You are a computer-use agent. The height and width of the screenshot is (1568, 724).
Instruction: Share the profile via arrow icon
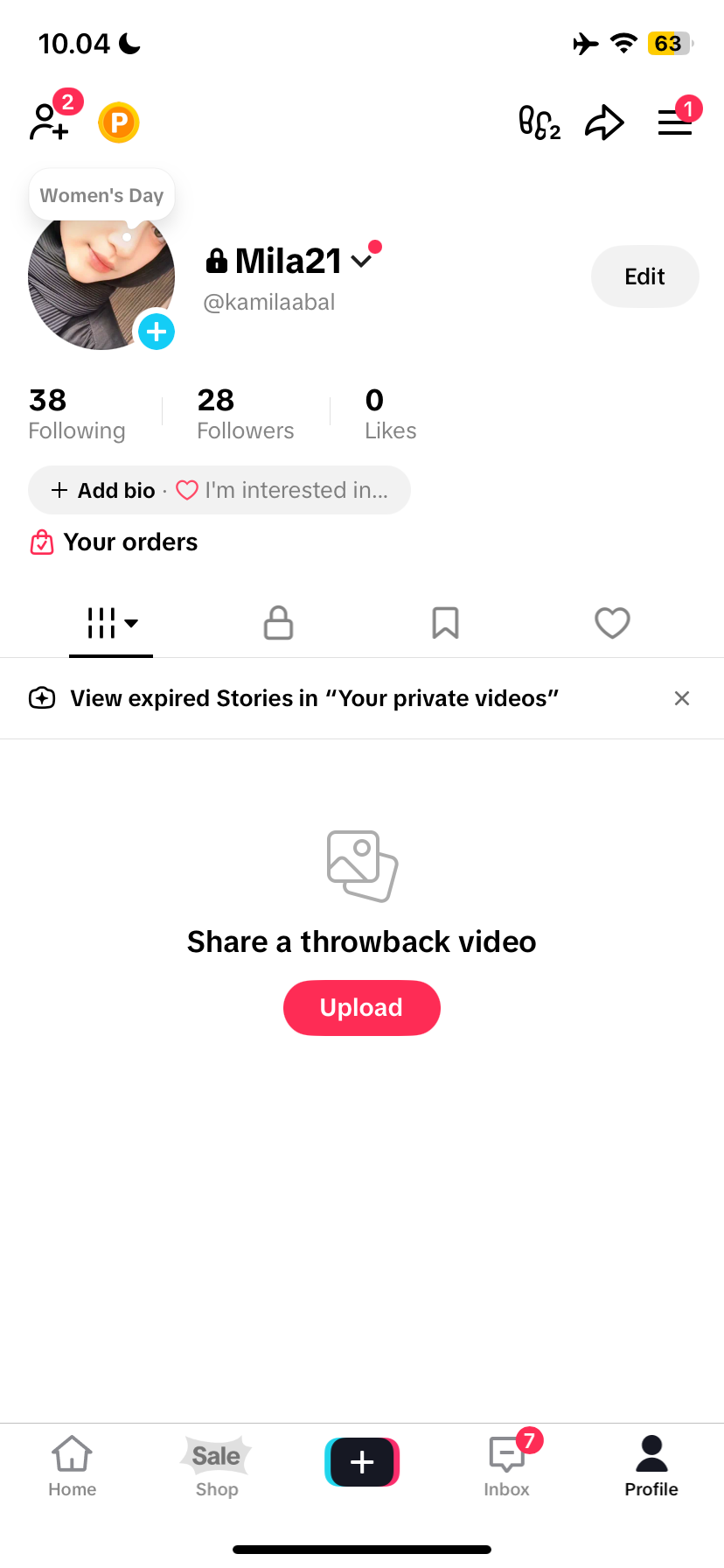[x=604, y=122]
